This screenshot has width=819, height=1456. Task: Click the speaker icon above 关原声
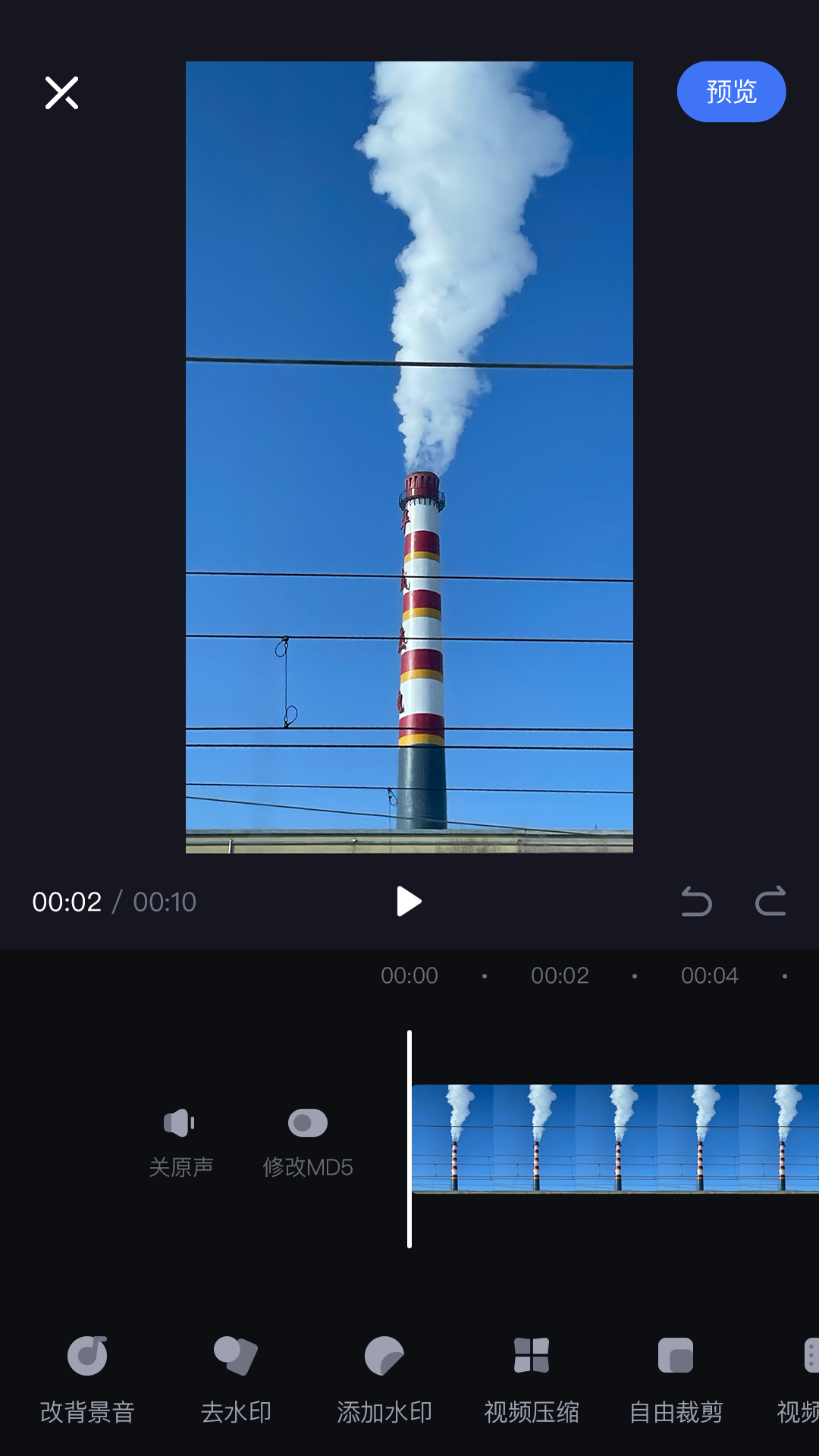(180, 1123)
